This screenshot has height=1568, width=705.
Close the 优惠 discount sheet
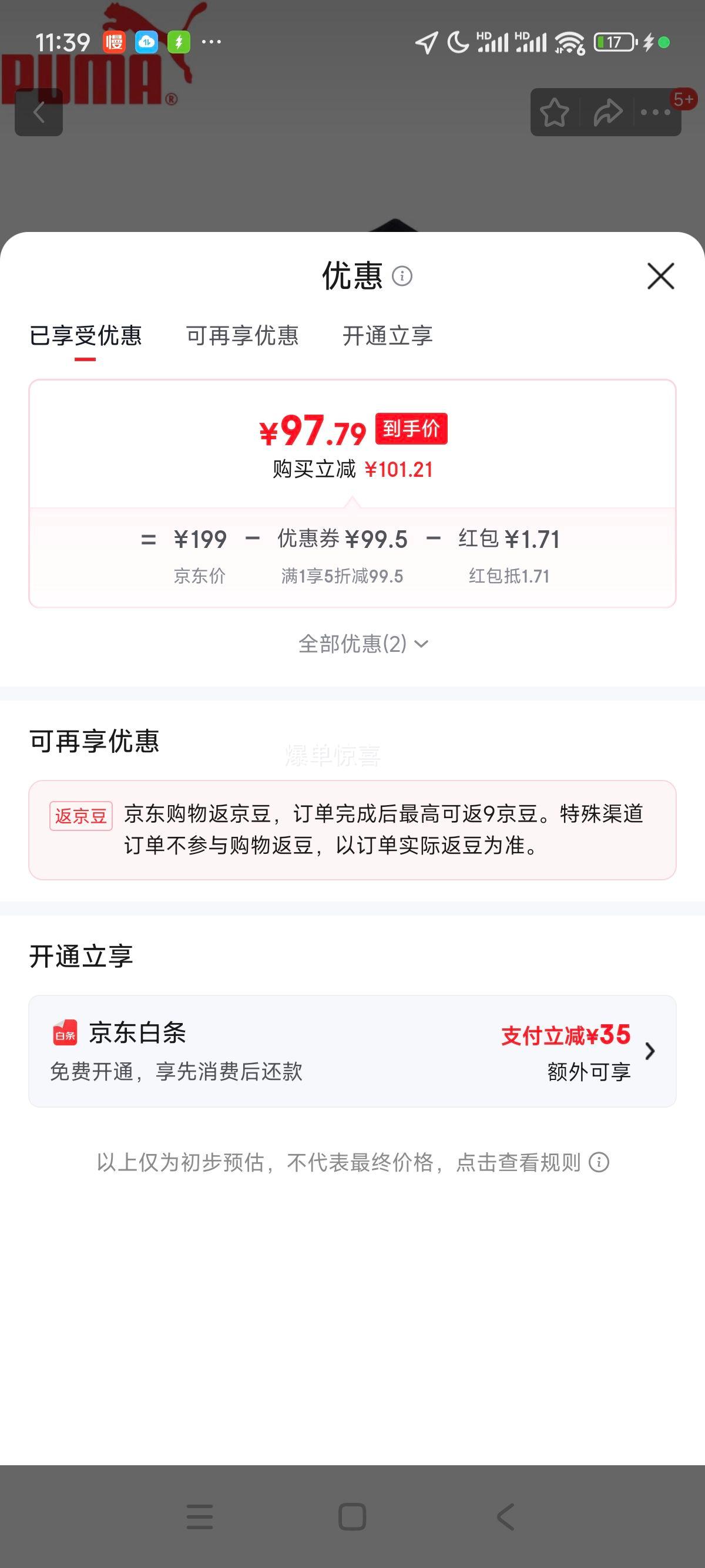pos(660,277)
